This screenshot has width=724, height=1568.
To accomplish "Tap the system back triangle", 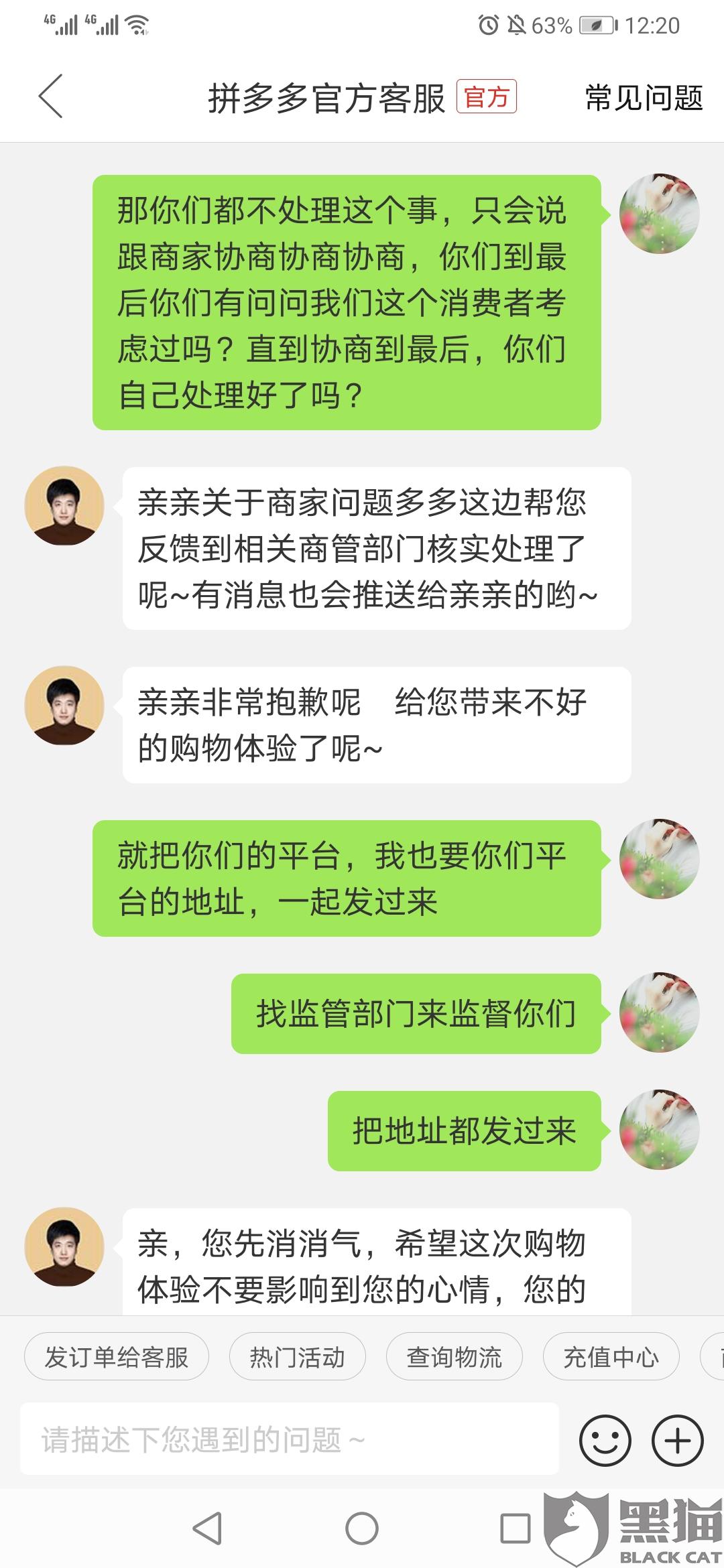I will [x=207, y=1528].
